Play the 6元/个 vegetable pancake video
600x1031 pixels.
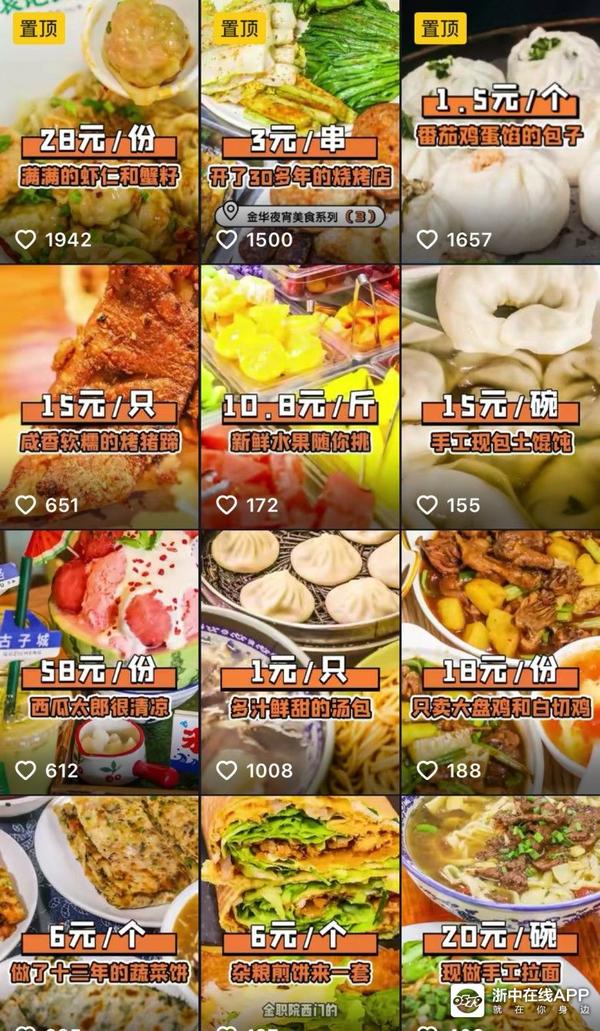pos(98,910)
